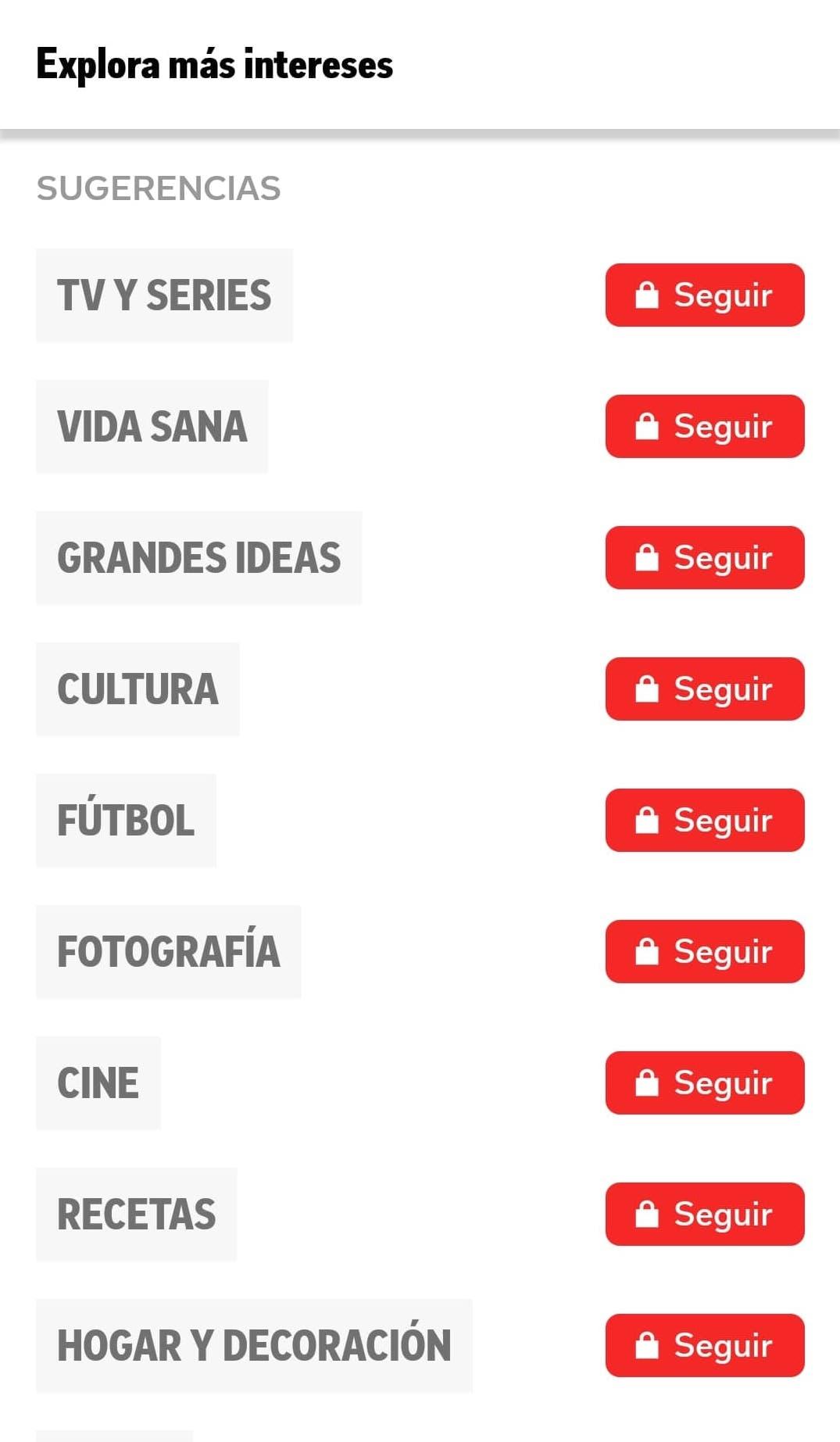Open the TV Y SERIES topic chip
This screenshot has height=1442, width=840.
(164, 295)
